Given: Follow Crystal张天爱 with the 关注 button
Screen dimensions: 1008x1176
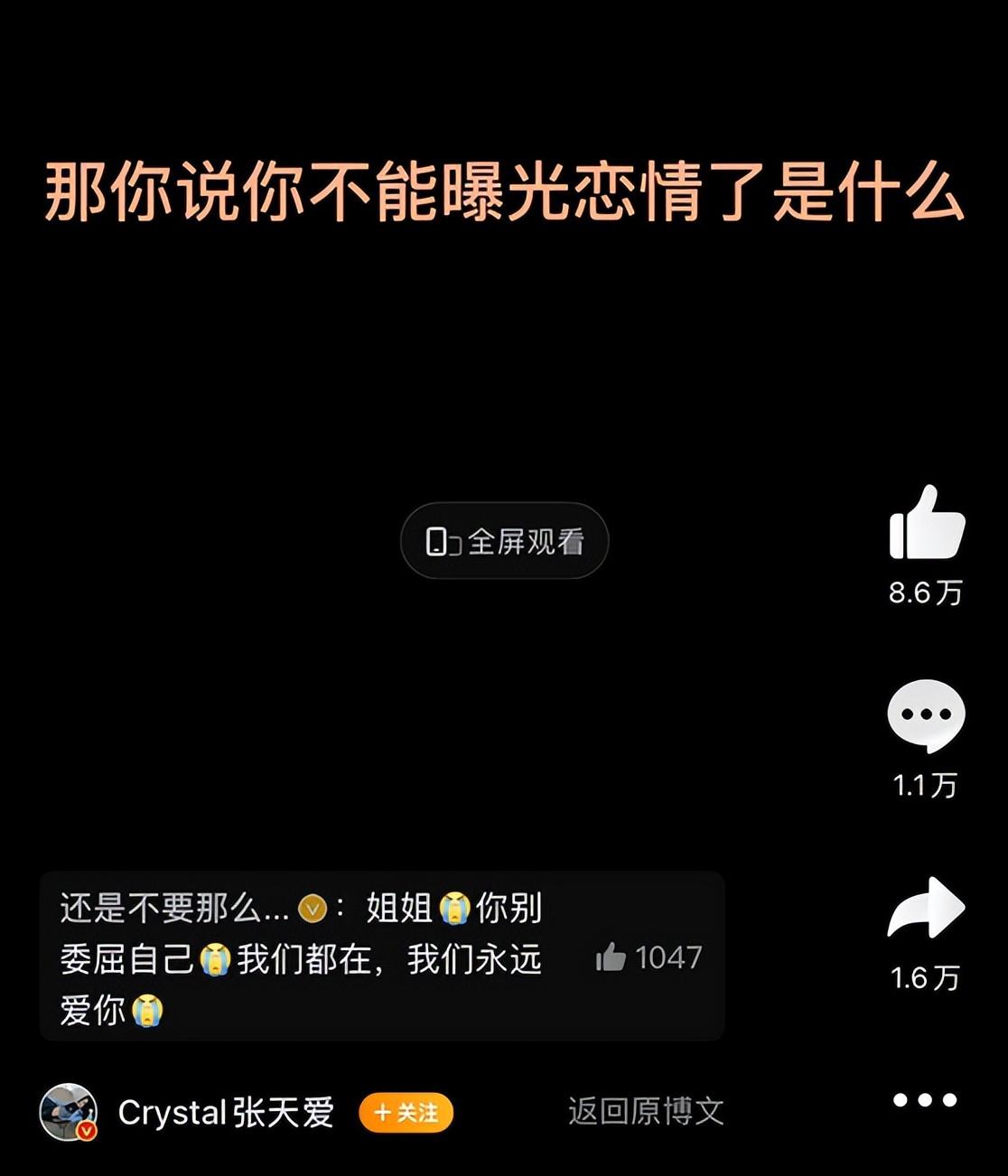Looking at the screenshot, I should pos(406,1113).
